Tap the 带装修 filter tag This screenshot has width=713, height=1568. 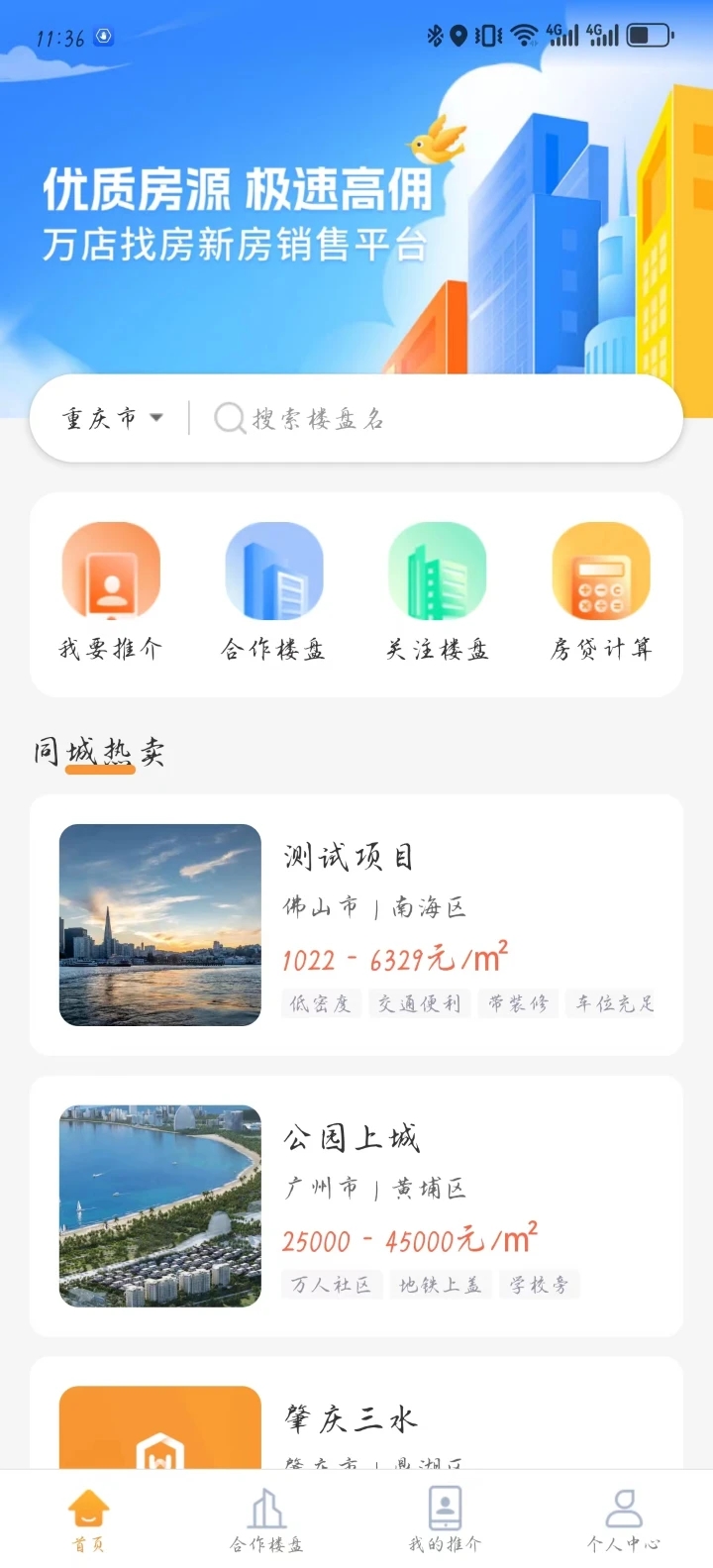[517, 1002]
